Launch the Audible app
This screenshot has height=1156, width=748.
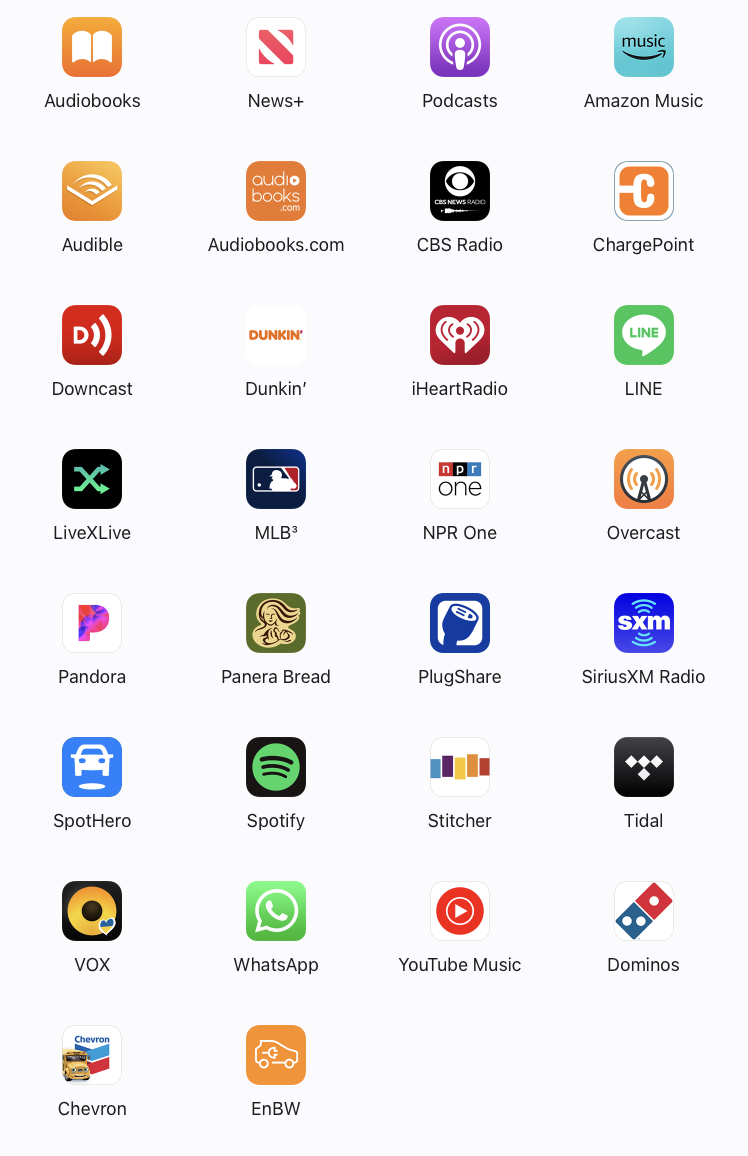(x=92, y=191)
